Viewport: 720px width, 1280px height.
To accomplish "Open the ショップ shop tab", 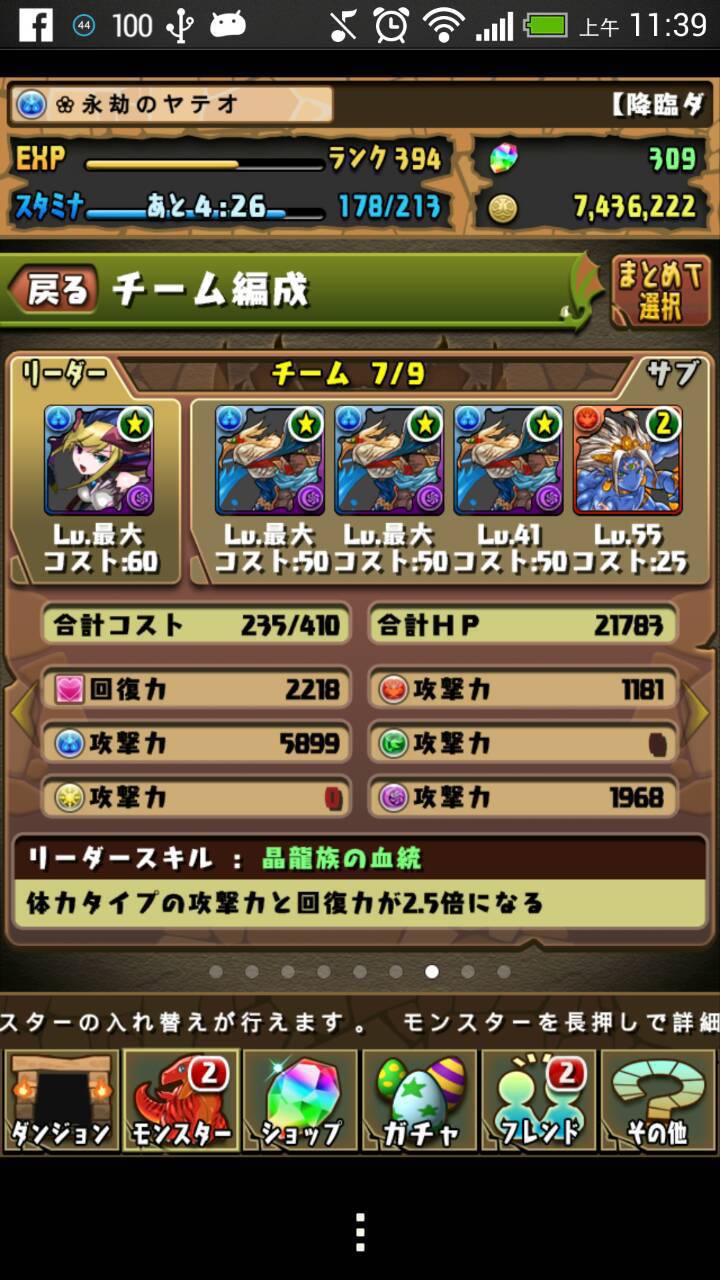I will click(300, 1100).
